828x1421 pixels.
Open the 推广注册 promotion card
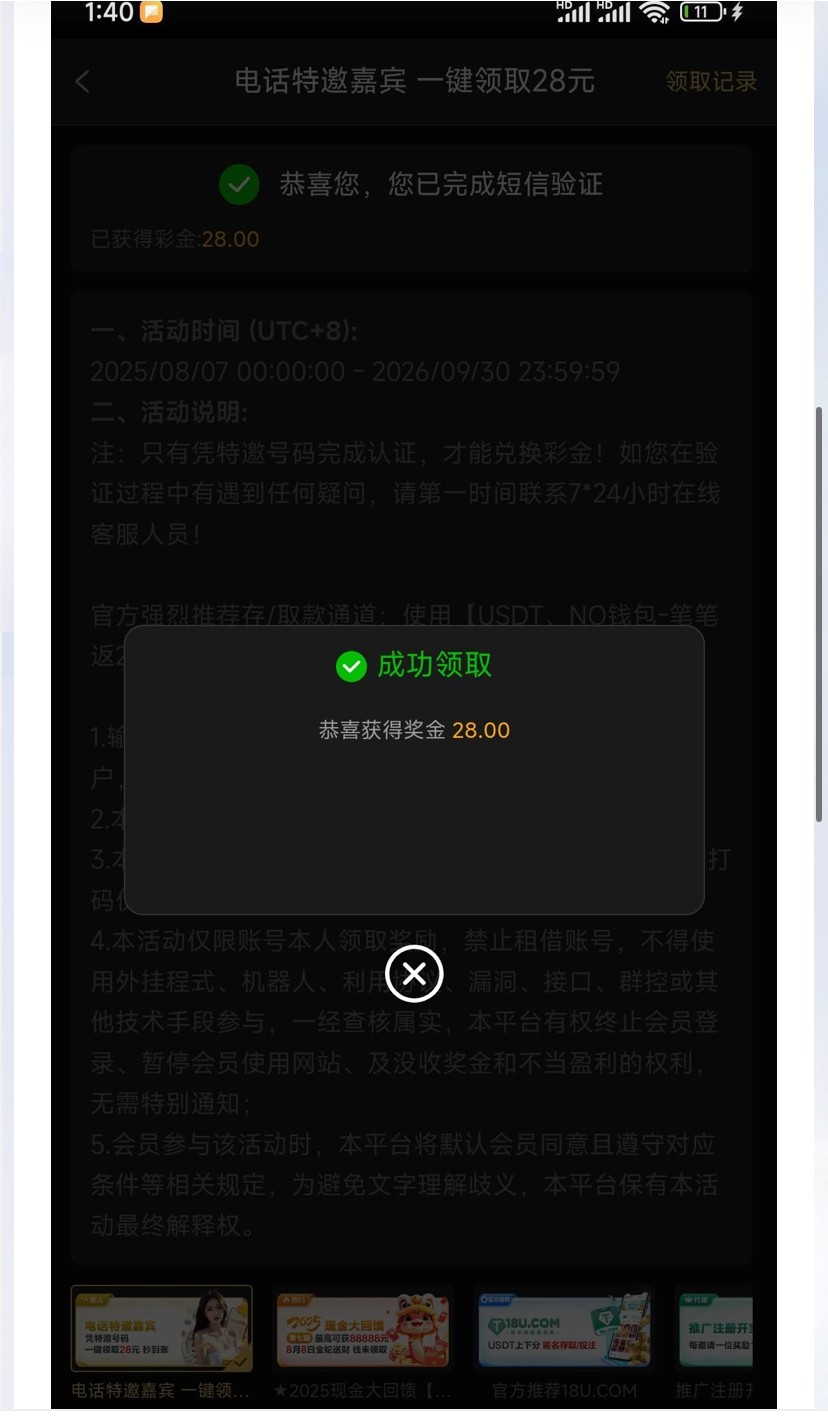[x=716, y=1329]
